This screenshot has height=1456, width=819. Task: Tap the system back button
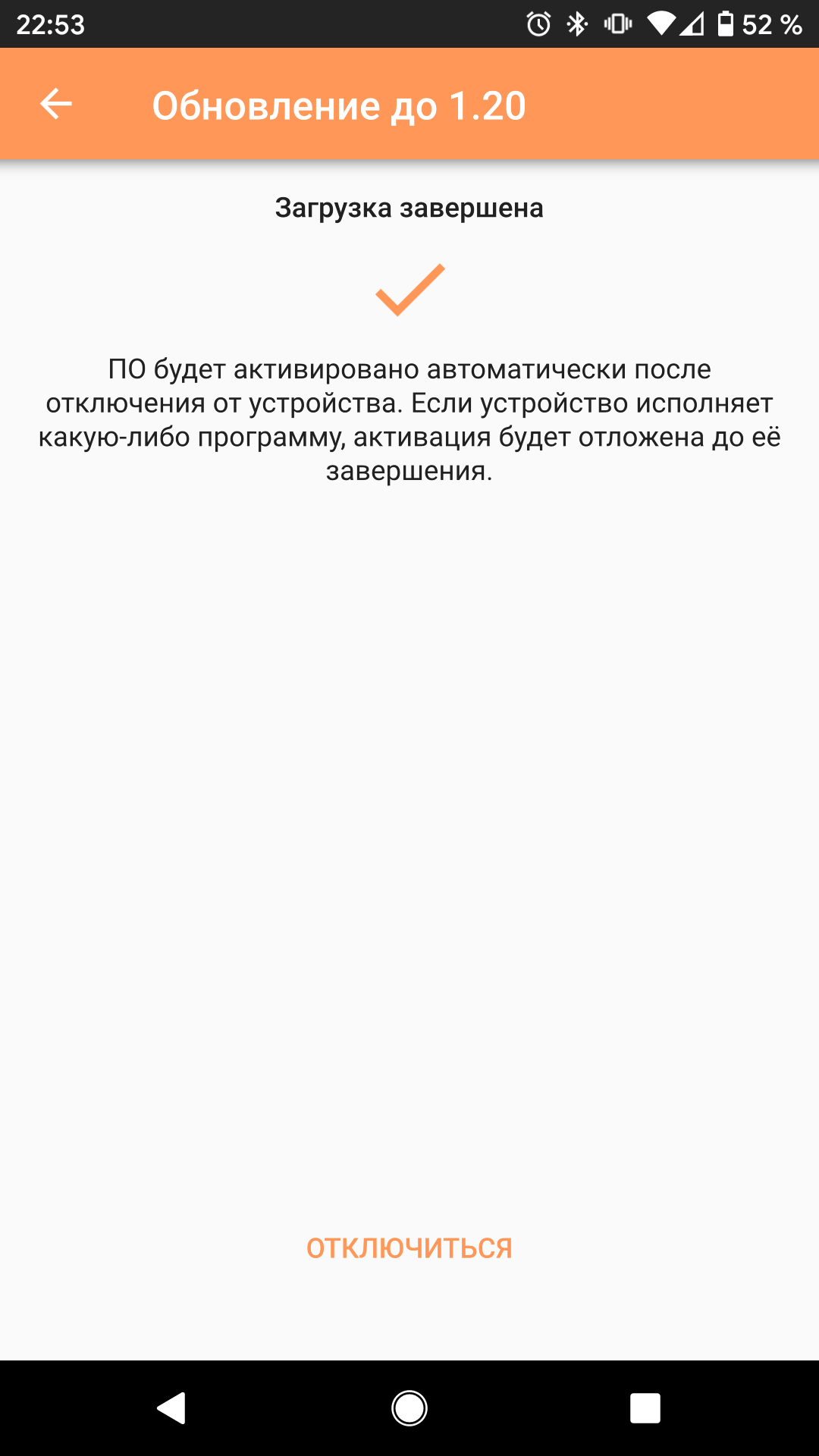click(171, 1408)
